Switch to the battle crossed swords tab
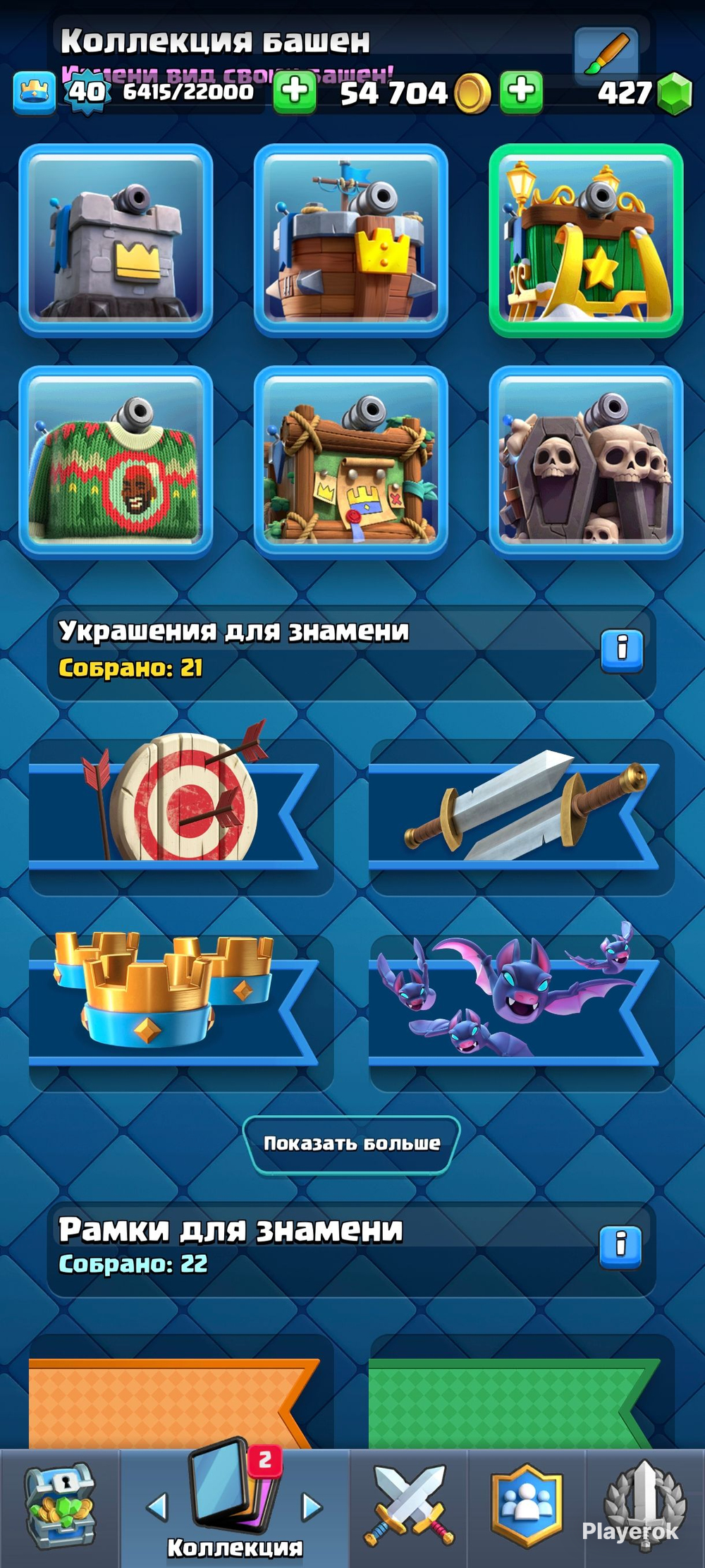Image resolution: width=705 pixels, height=1568 pixels. (409, 1507)
